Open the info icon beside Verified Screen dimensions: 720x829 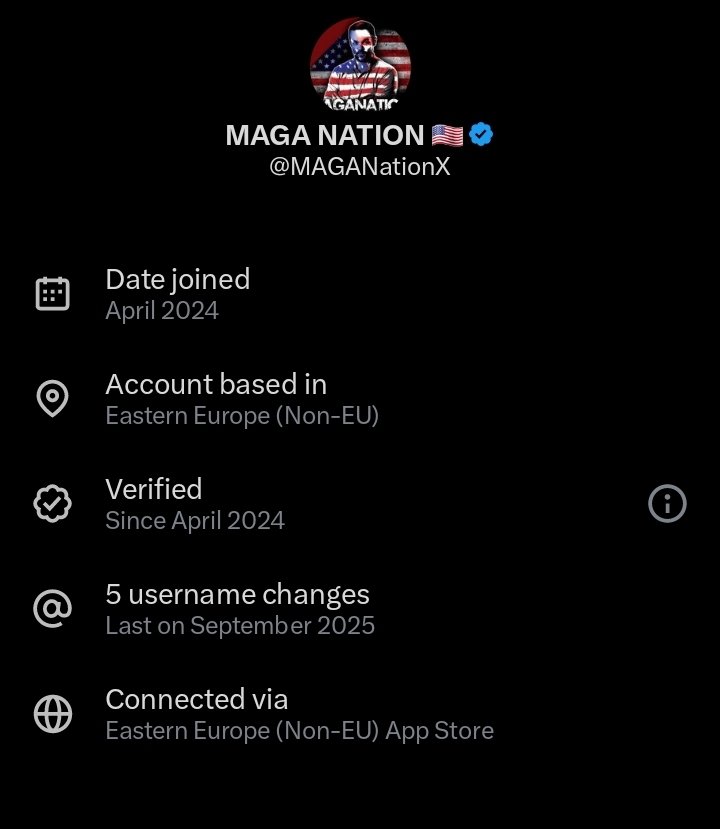667,503
